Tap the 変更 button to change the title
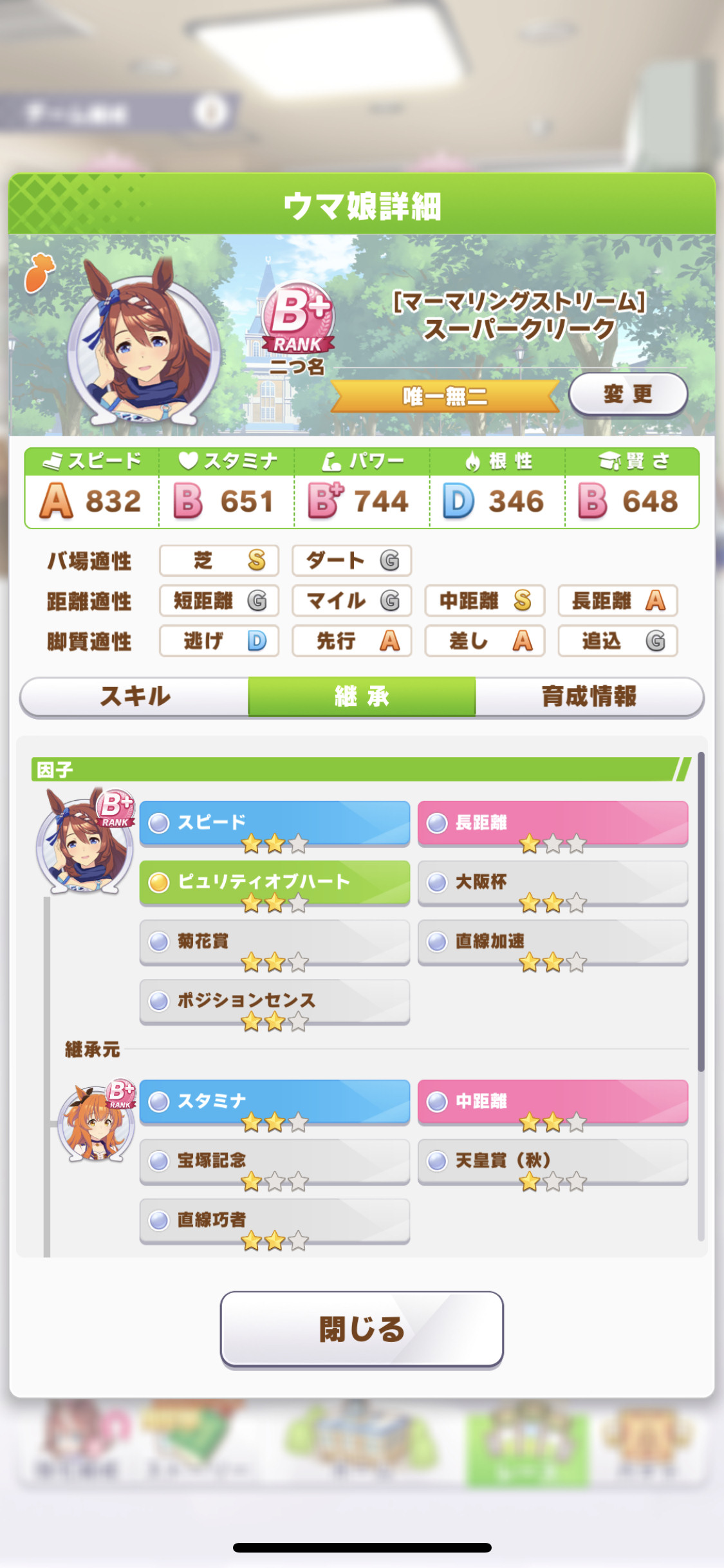 [628, 394]
